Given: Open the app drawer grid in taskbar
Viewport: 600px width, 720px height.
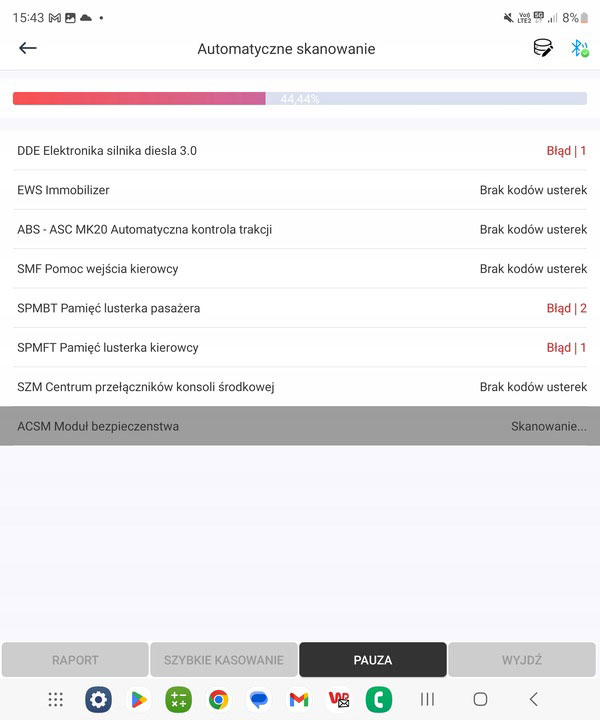Looking at the screenshot, I should pyautogui.click(x=56, y=700).
